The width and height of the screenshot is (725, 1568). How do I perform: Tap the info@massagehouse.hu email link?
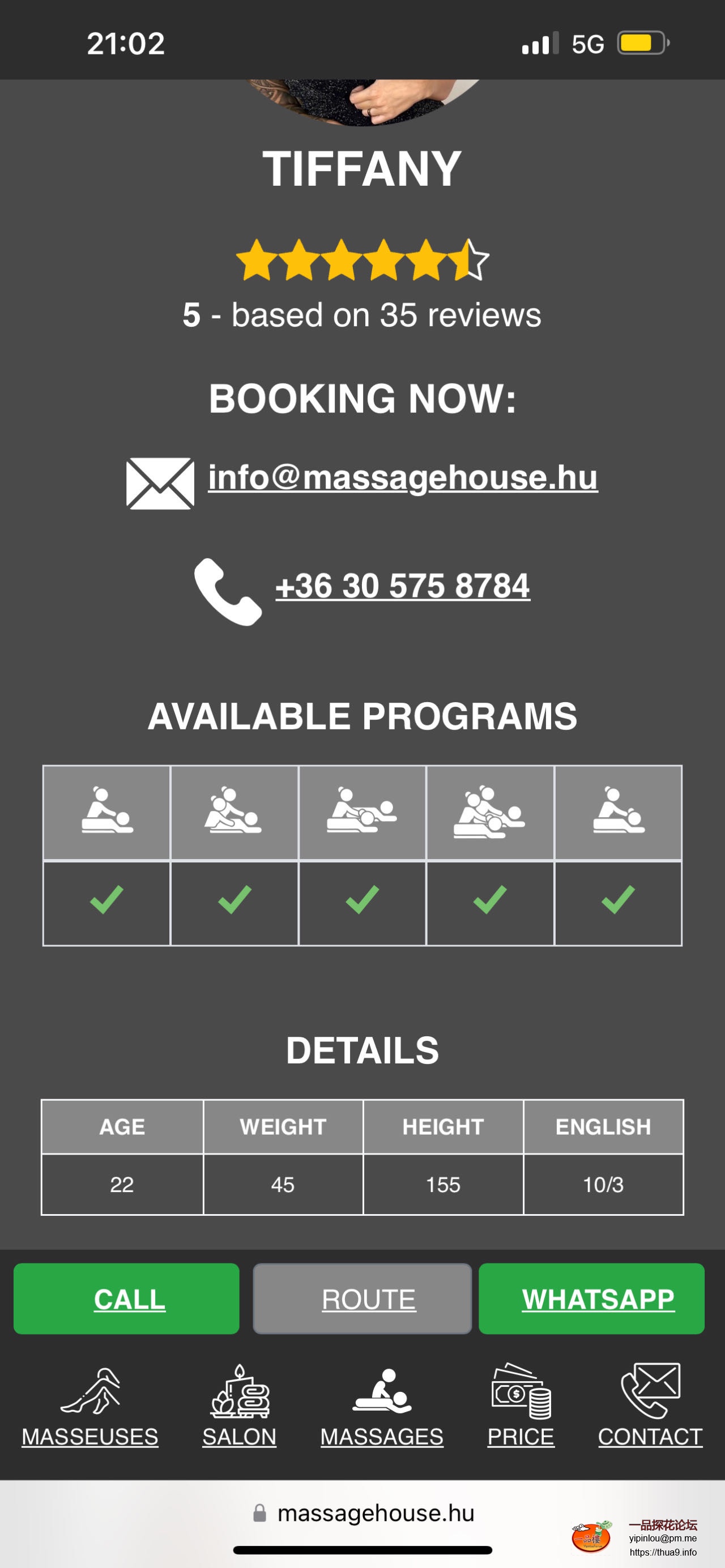point(402,478)
